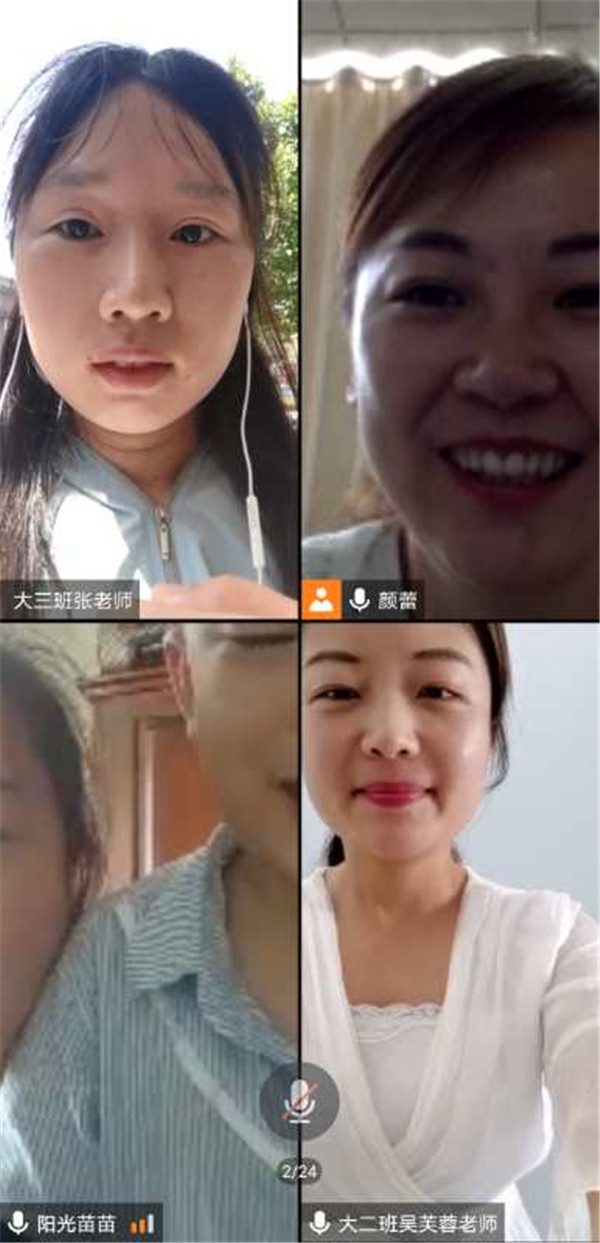Tap the muted microphone button
This screenshot has height=1243, width=600.
click(298, 1101)
